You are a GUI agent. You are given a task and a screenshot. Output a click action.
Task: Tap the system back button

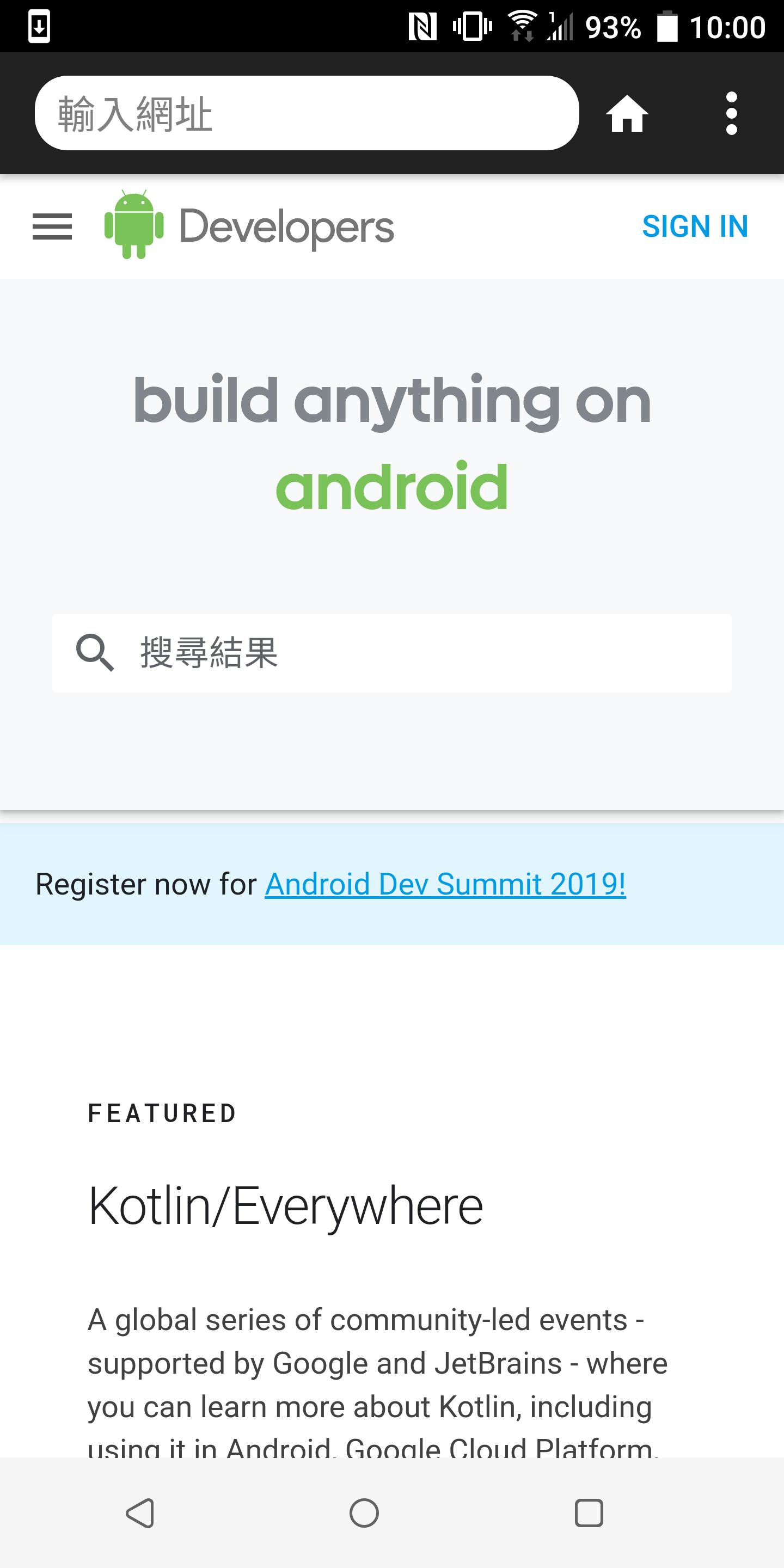(x=140, y=1512)
